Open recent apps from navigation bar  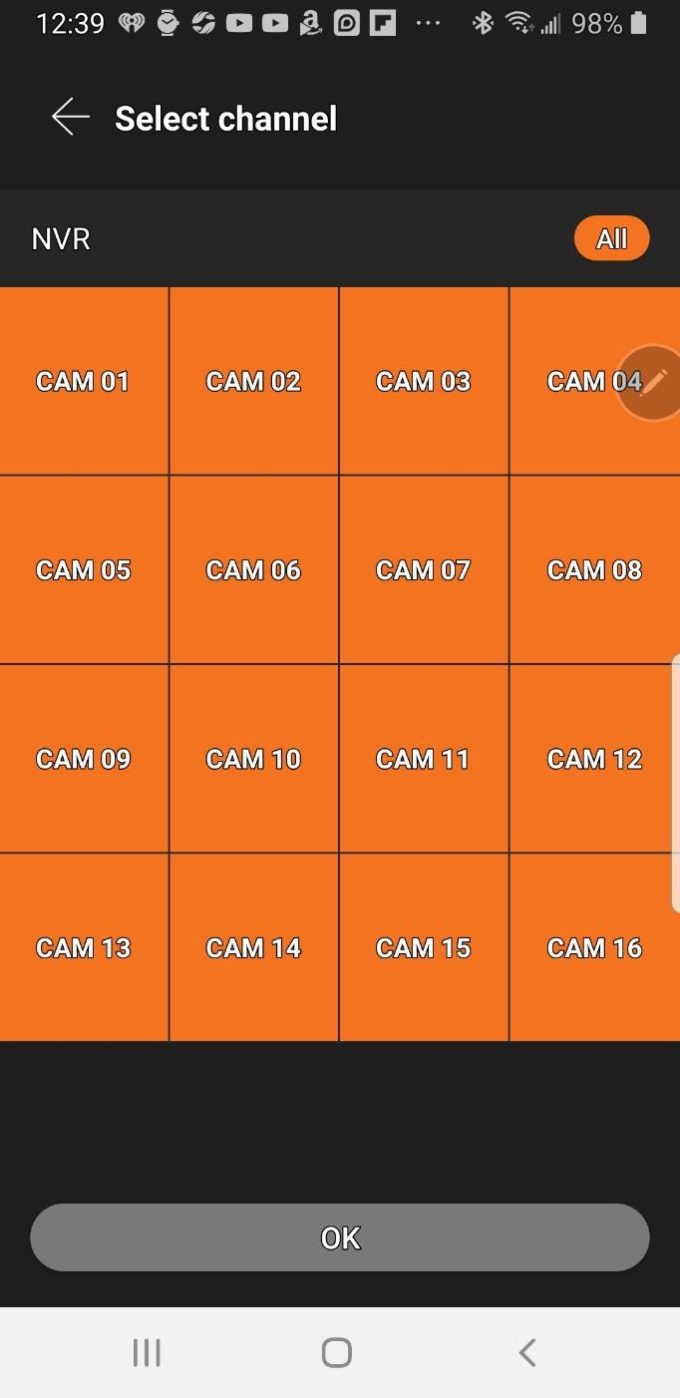[147, 1353]
